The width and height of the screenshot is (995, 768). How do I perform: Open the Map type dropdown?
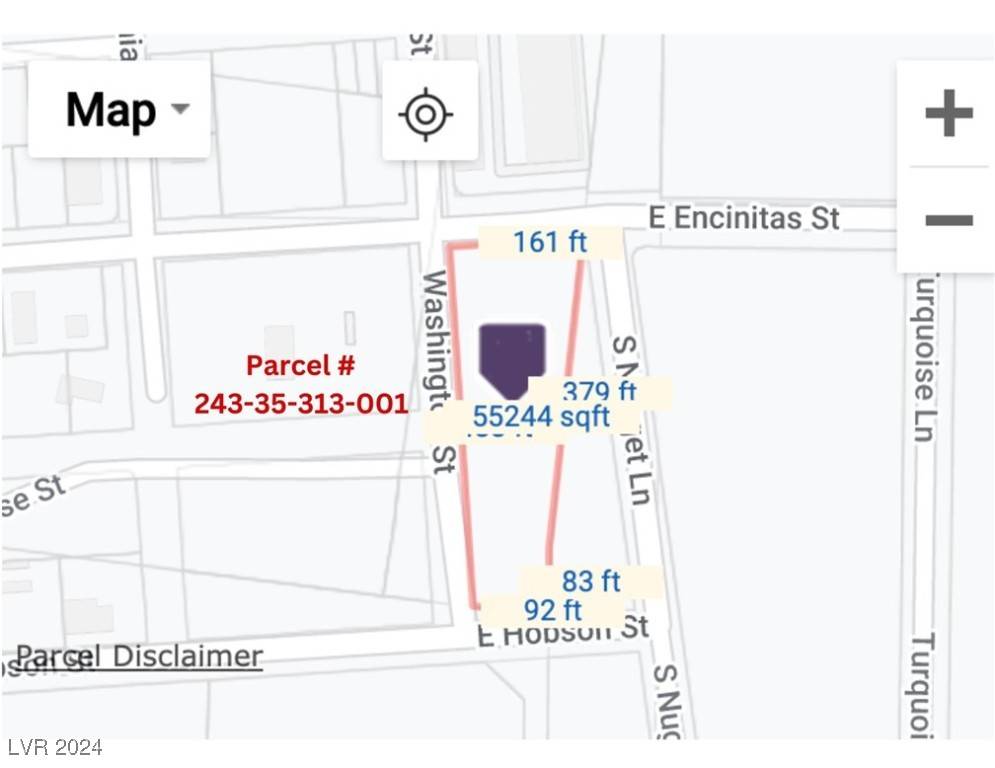click(x=120, y=110)
